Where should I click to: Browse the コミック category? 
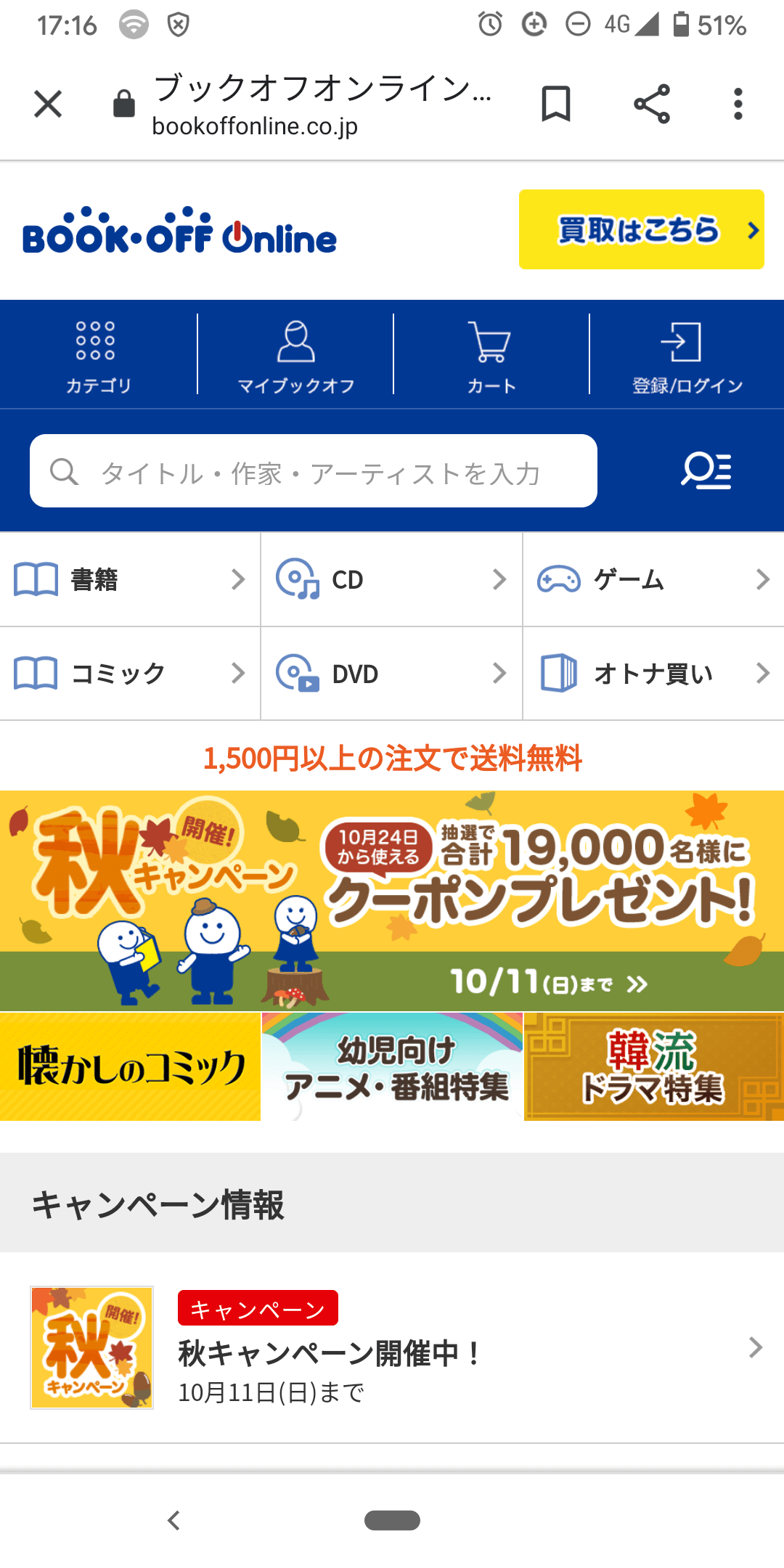[x=130, y=674]
